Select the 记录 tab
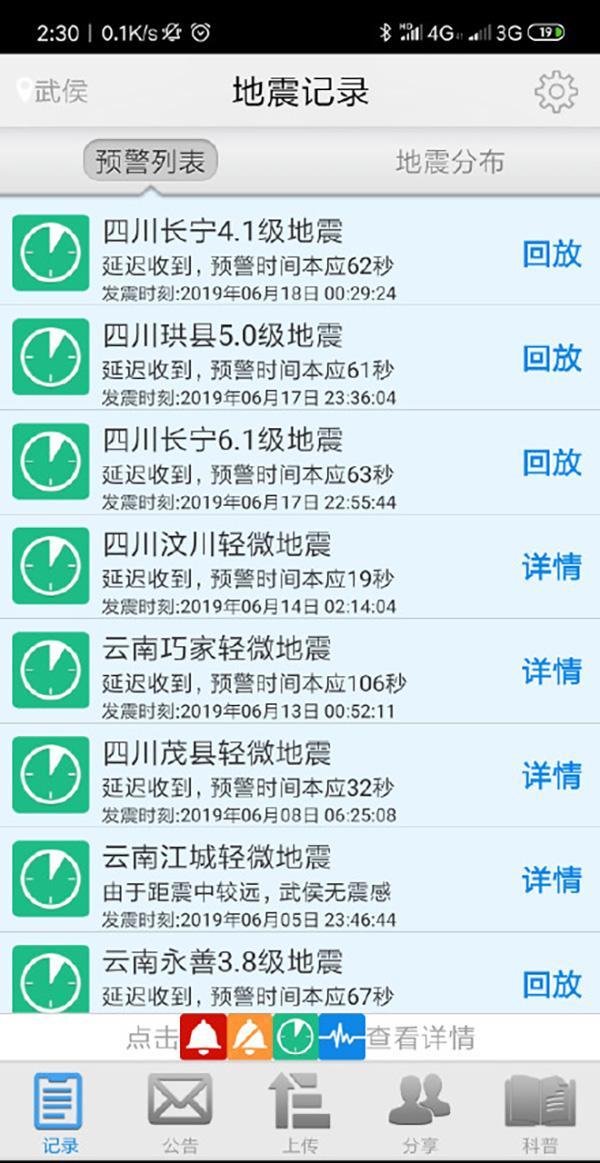 pos(59,1112)
